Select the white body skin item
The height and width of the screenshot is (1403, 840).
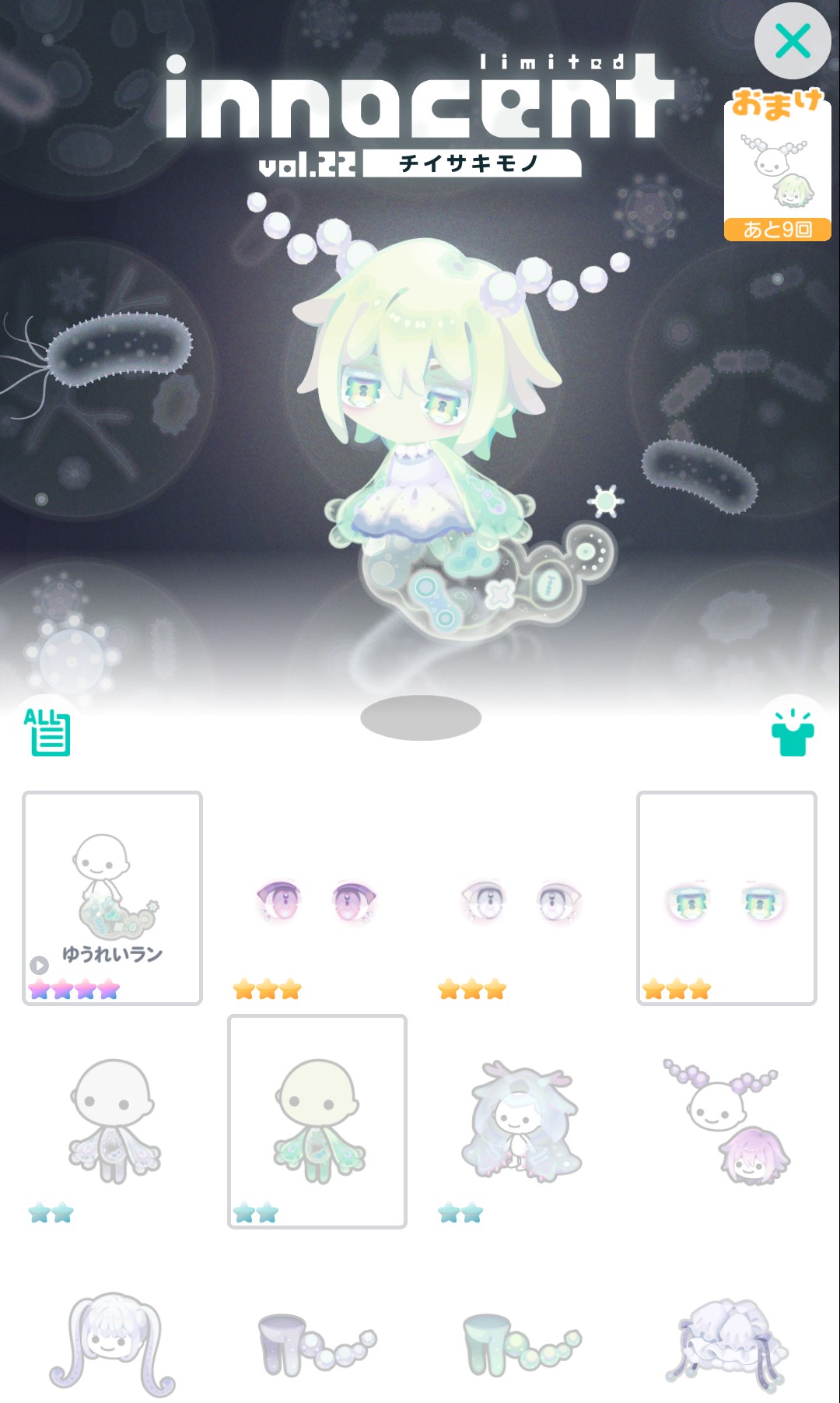[112, 1121]
